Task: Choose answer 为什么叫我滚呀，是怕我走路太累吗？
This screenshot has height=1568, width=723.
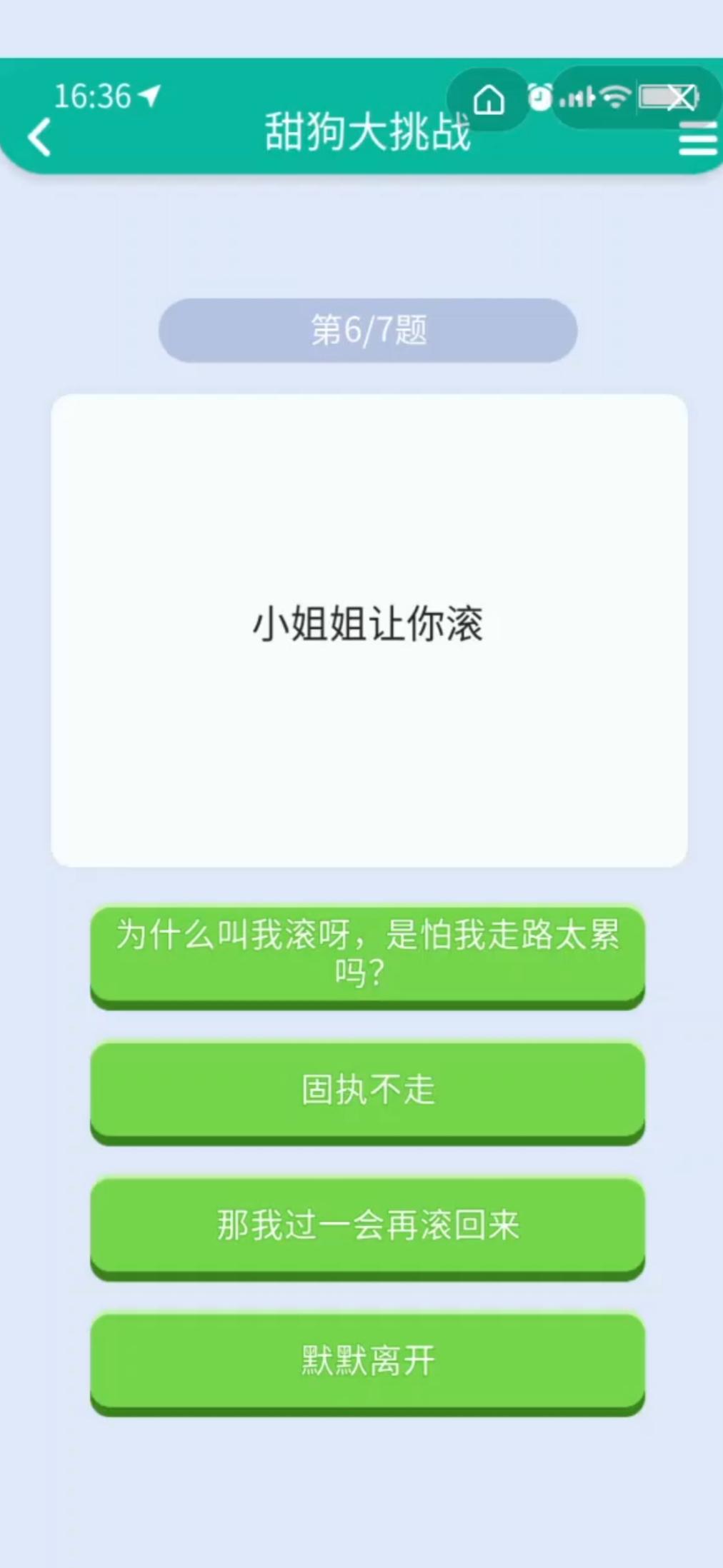Action: 367,957
